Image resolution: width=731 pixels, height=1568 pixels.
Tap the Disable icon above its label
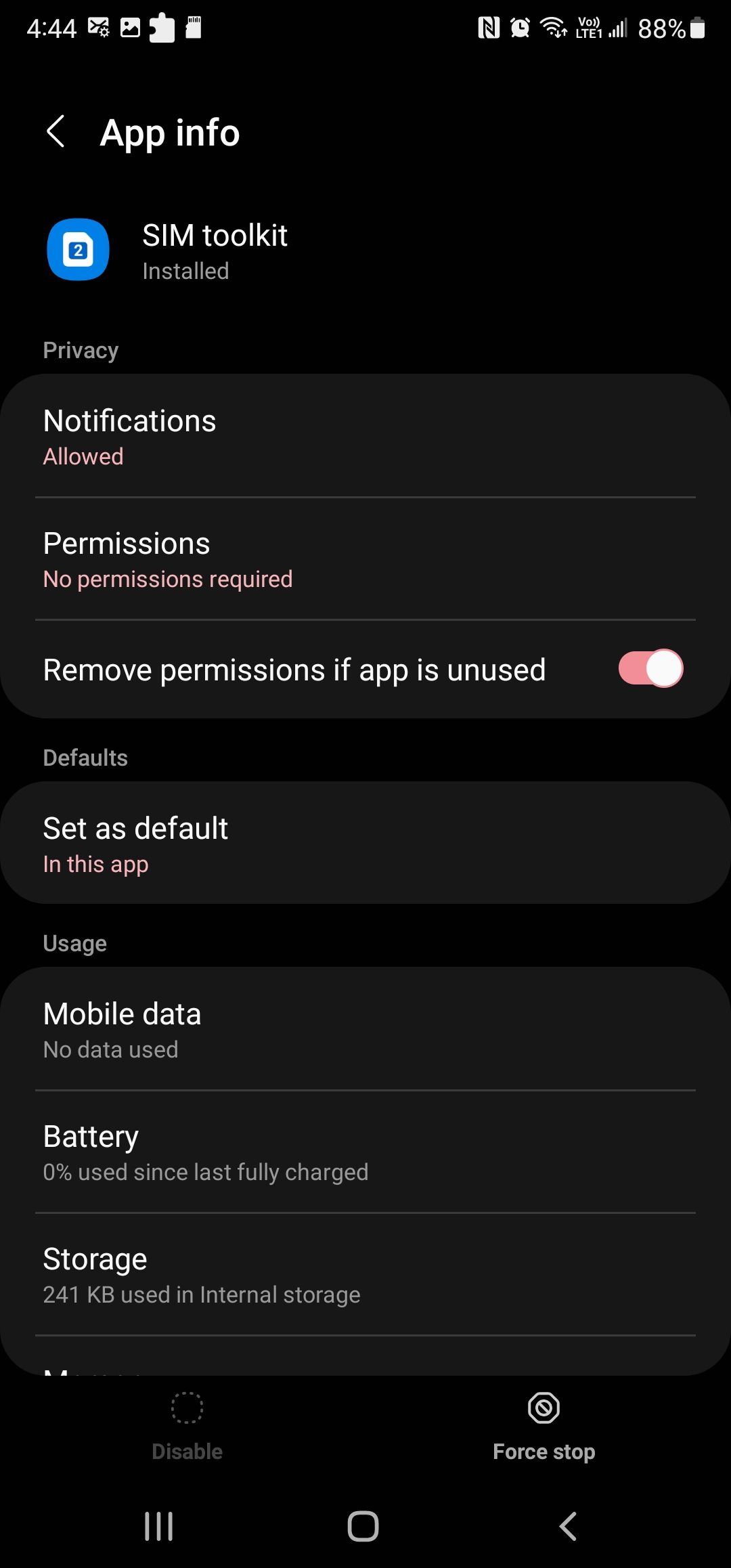click(187, 1407)
